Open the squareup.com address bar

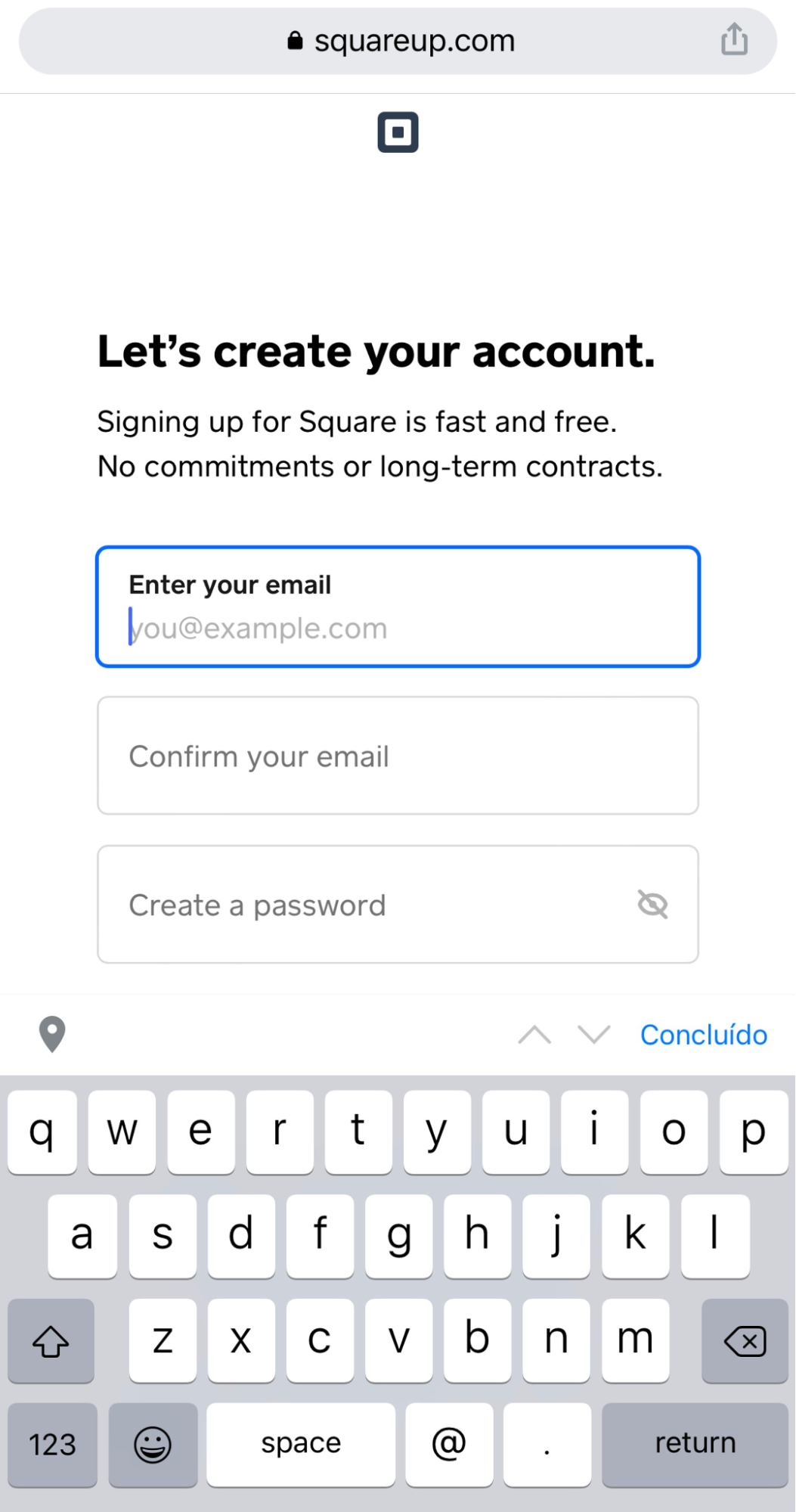pyautogui.click(x=399, y=41)
